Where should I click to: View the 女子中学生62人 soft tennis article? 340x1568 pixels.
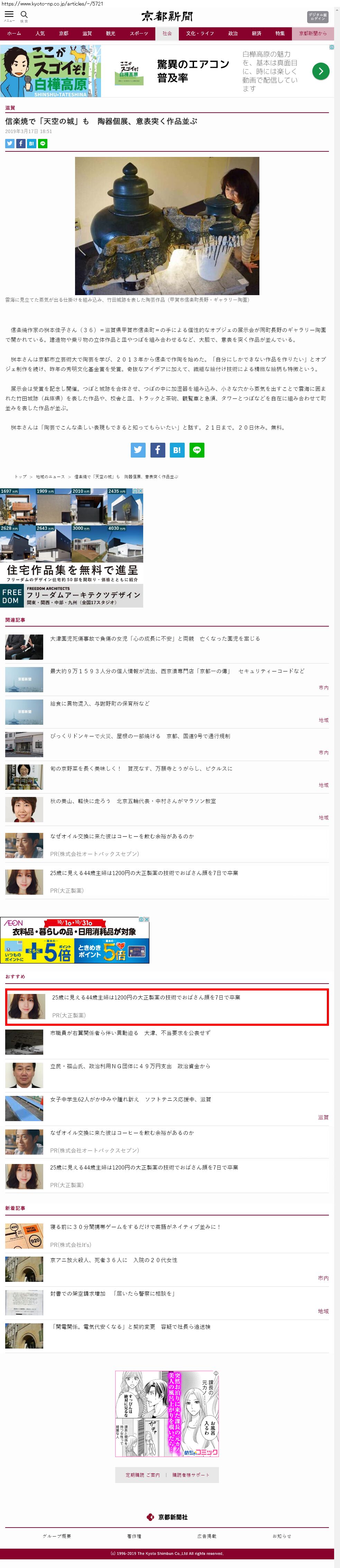pyautogui.click(x=130, y=1099)
